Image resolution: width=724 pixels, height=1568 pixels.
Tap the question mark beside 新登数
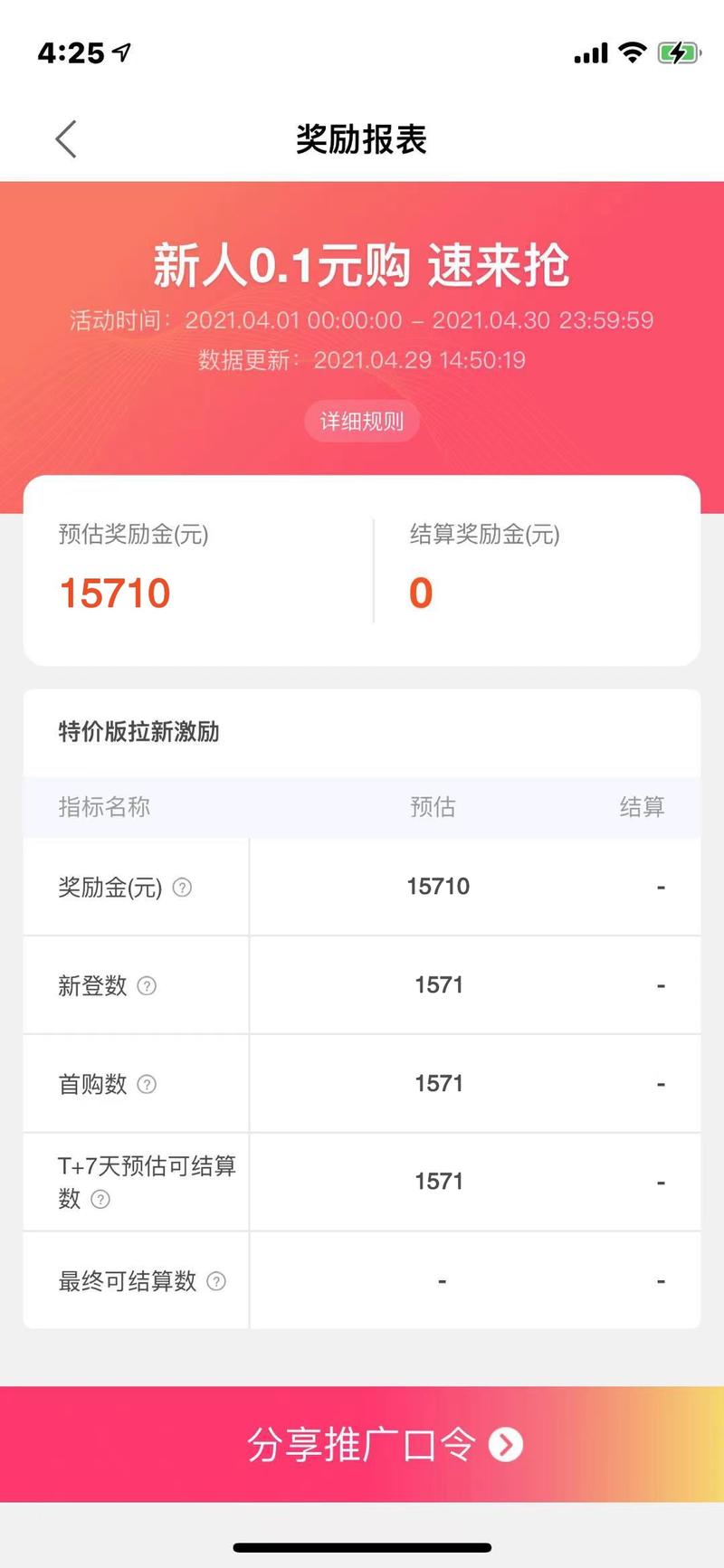coord(147,986)
